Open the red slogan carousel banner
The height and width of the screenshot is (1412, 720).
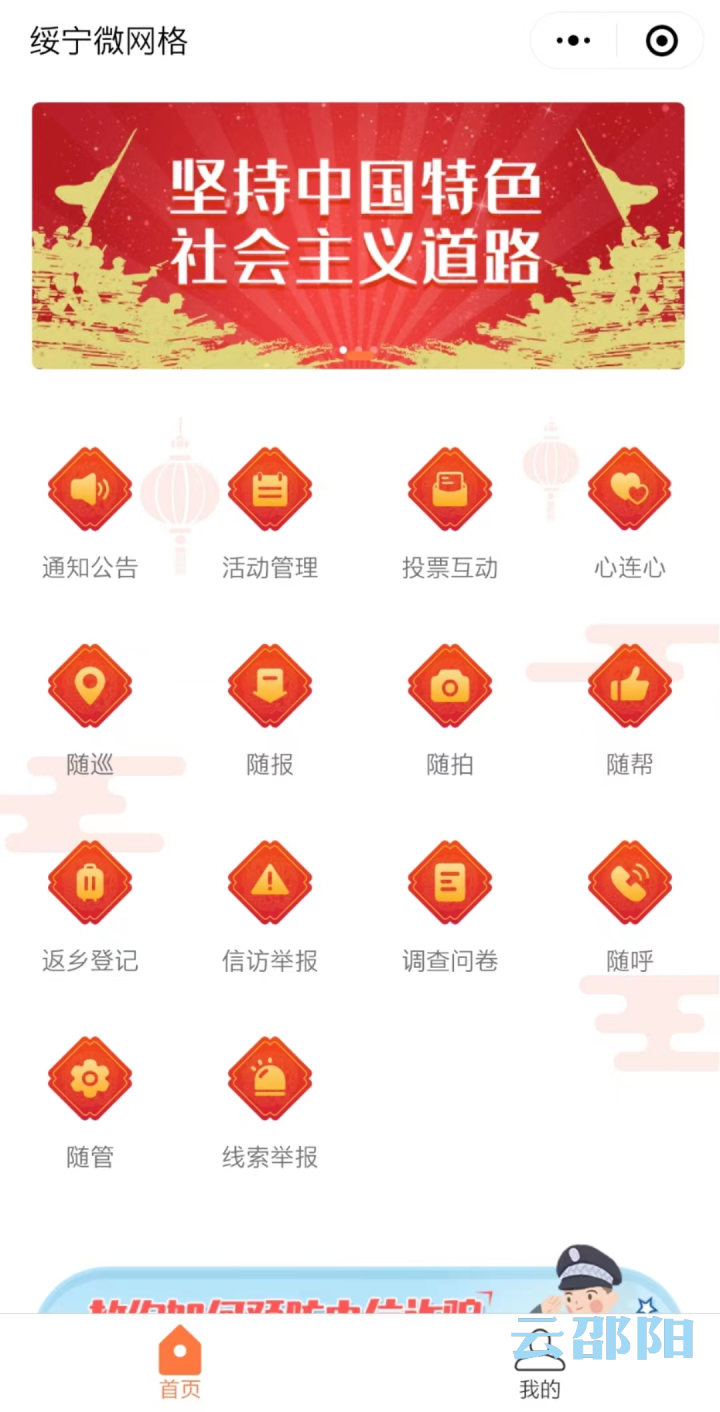[358, 235]
